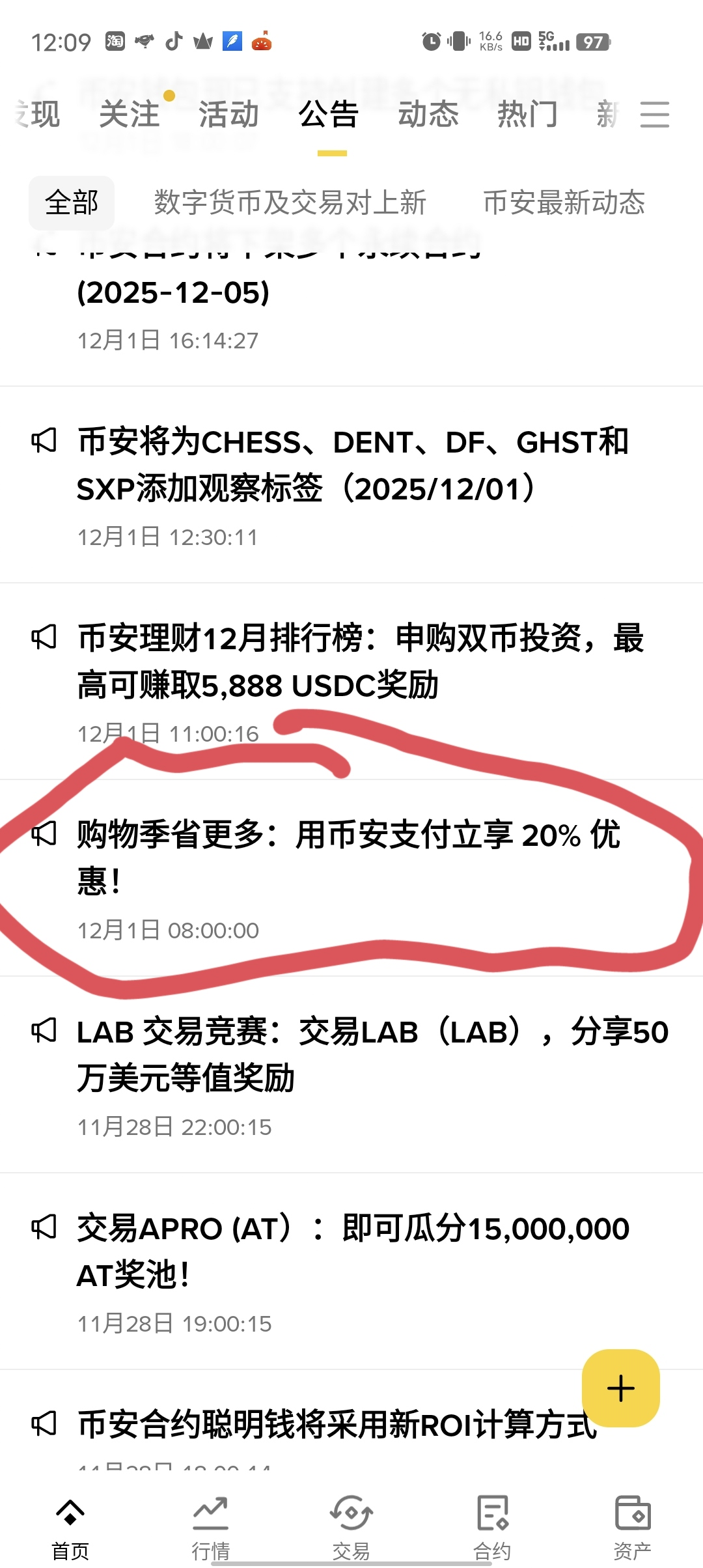Open the 动态 tab
The width and height of the screenshot is (703, 1568).
click(428, 115)
